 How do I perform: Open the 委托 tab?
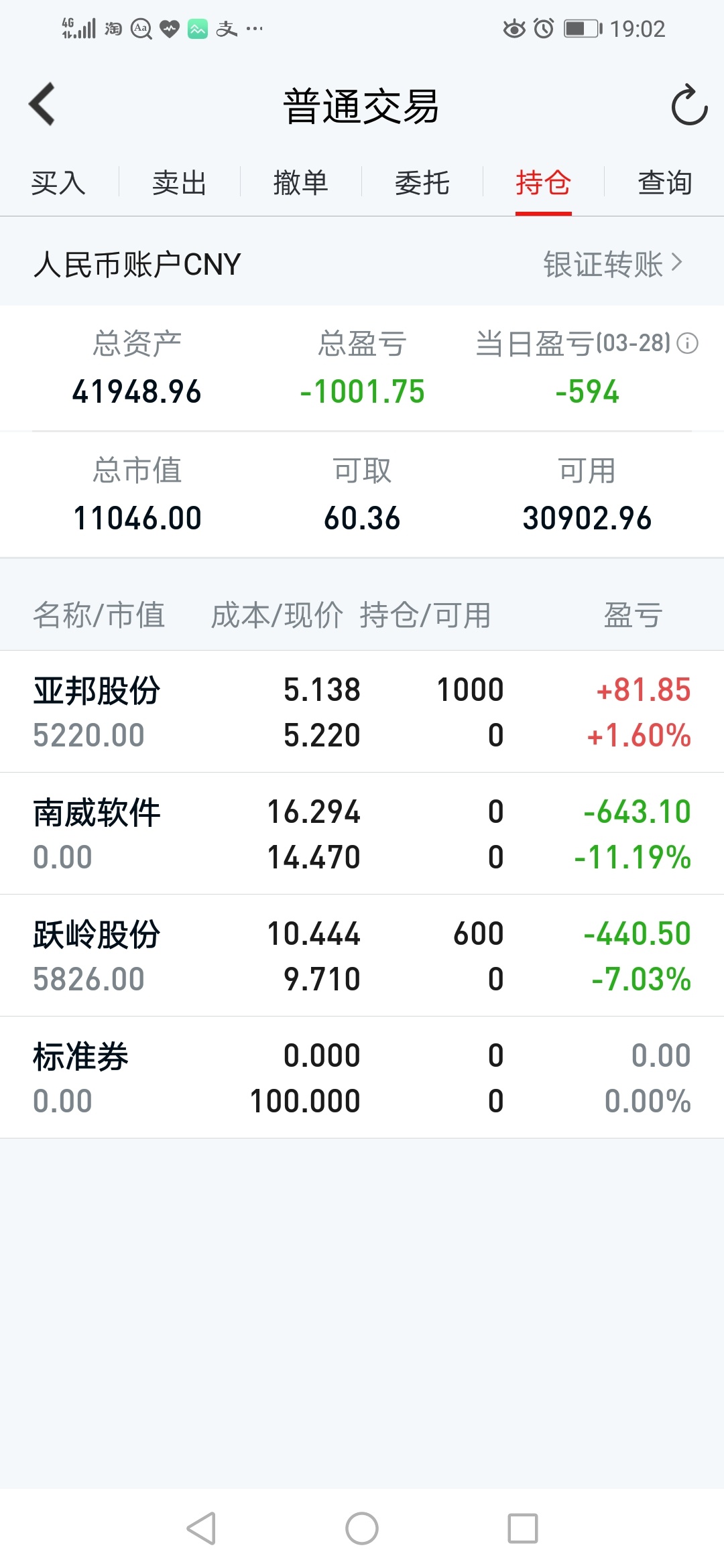[422, 182]
